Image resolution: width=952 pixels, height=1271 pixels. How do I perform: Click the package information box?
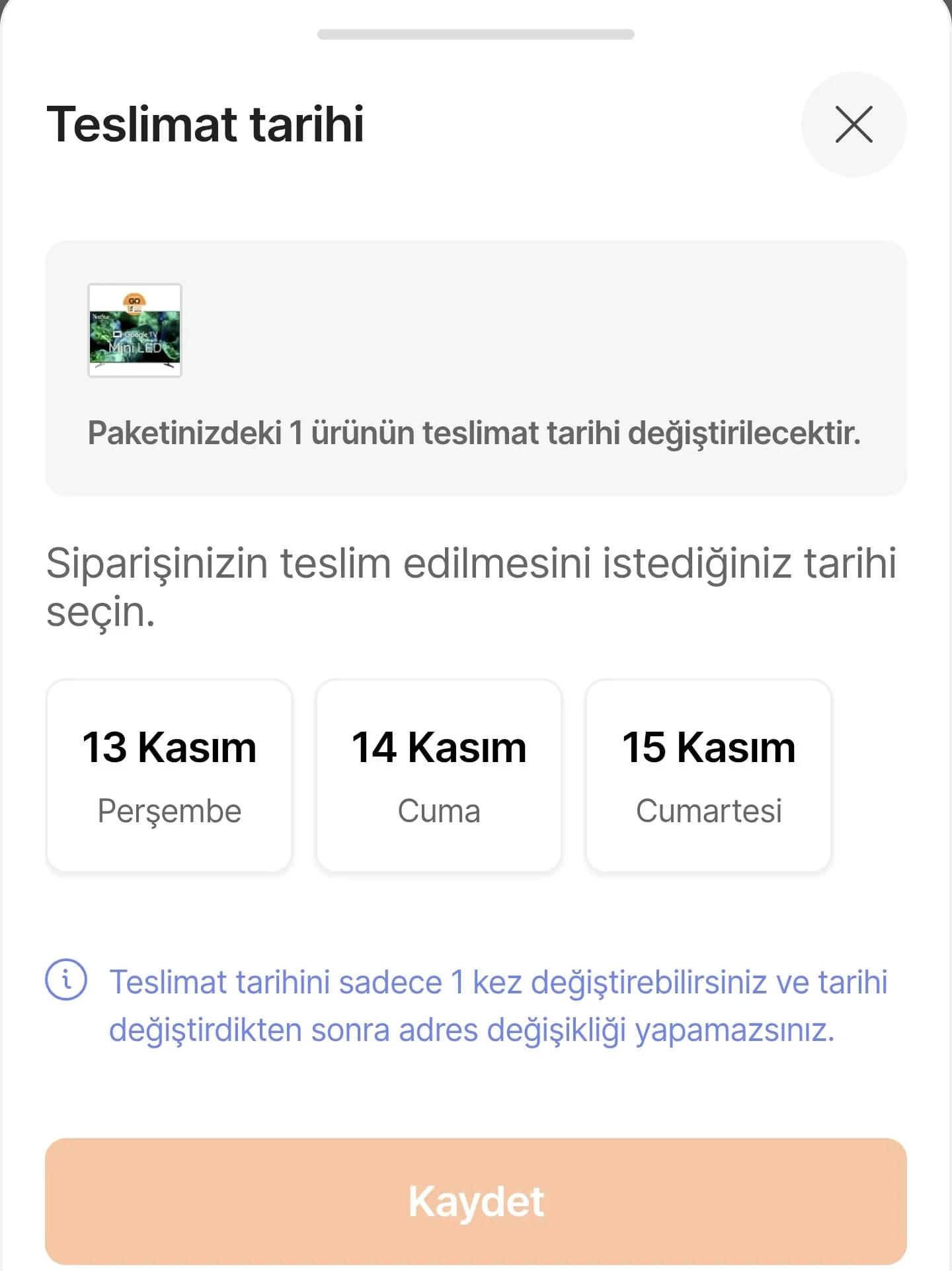pyautogui.click(x=475, y=367)
